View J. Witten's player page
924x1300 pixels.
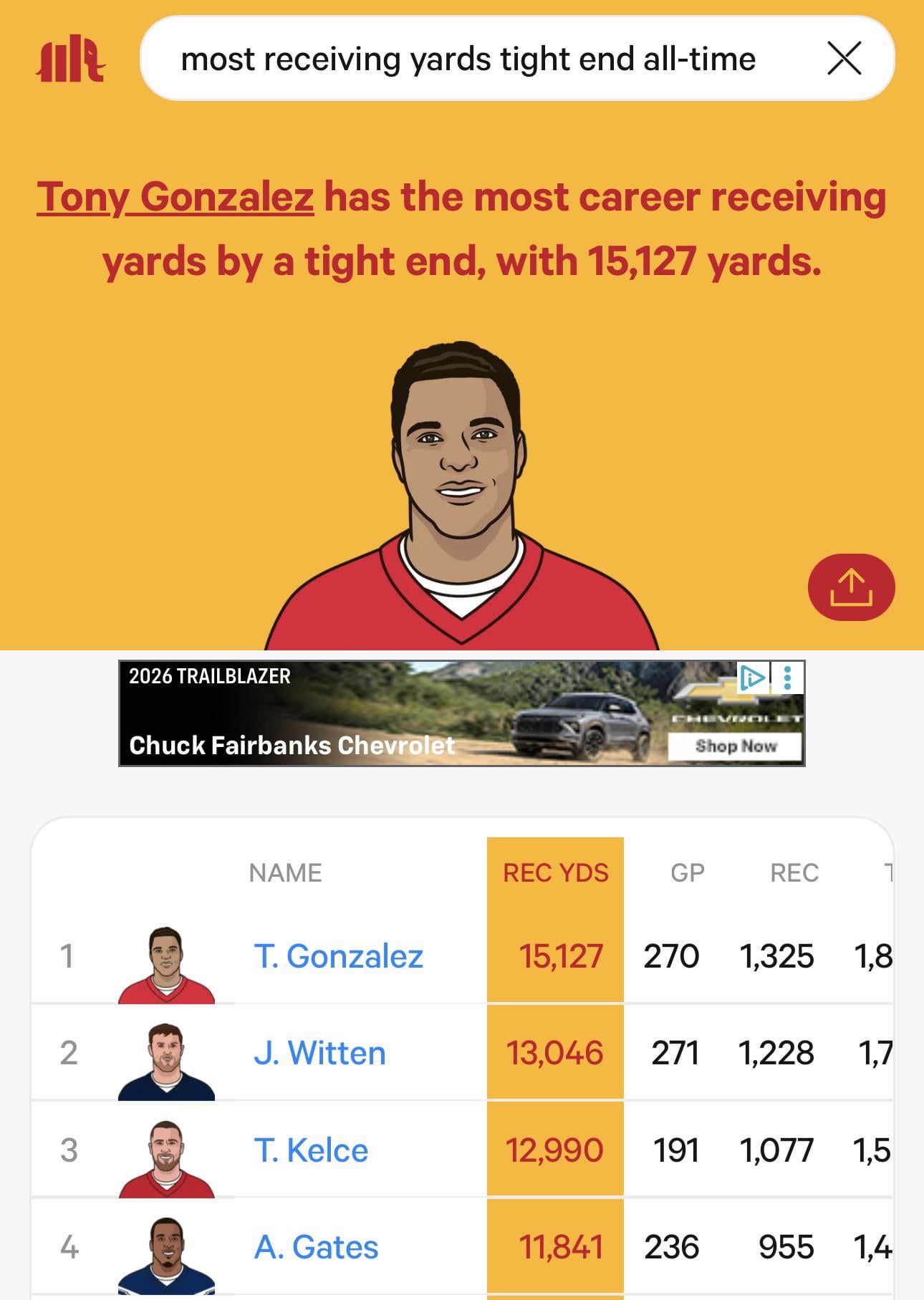(x=319, y=1053)
